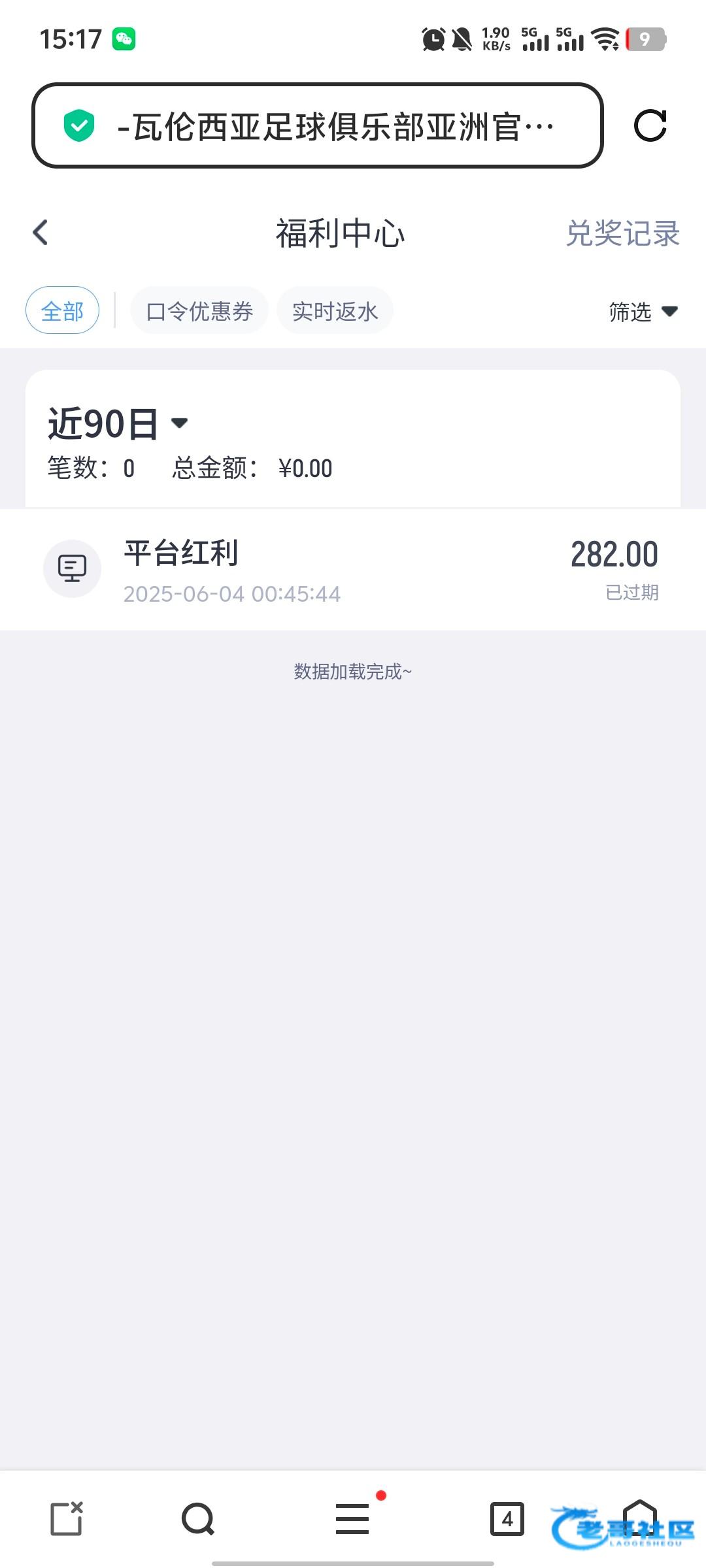
Task: Go back from 福利中心 page
Action: pyautogui.click(x=41, y=232)
